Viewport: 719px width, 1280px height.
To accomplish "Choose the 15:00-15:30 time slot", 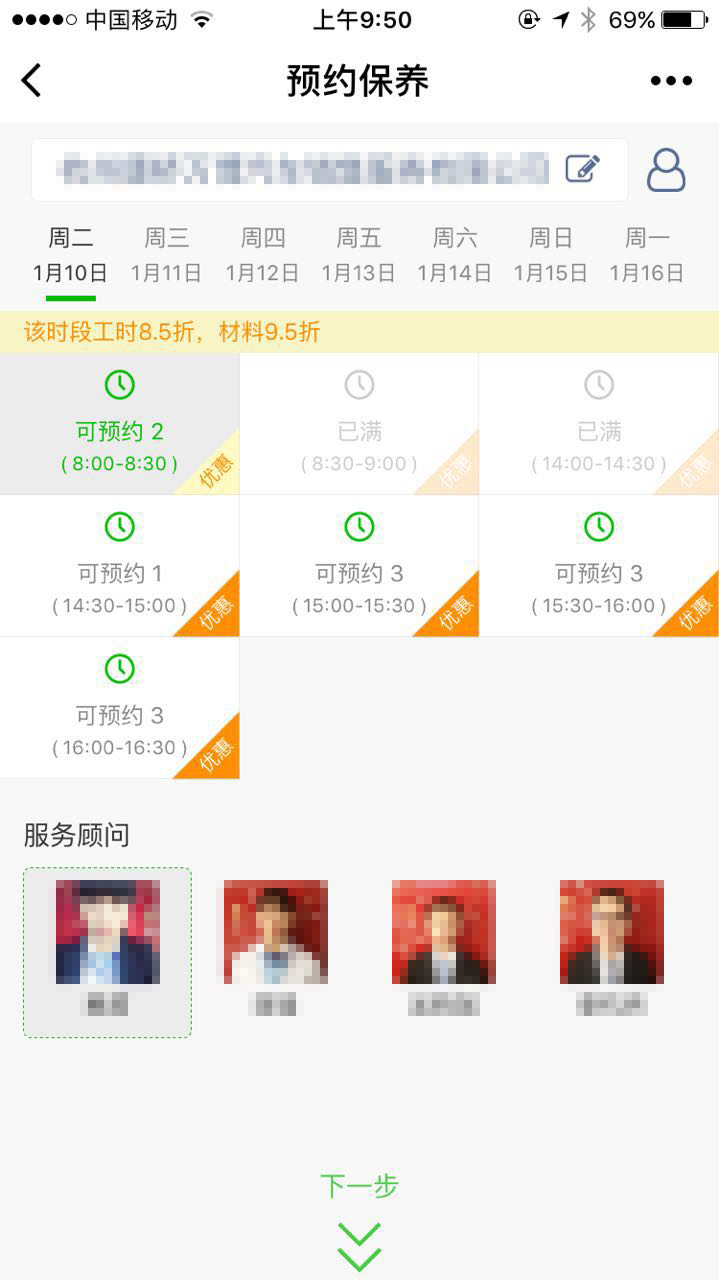I will pyautogui.click(x=359, y=566).
